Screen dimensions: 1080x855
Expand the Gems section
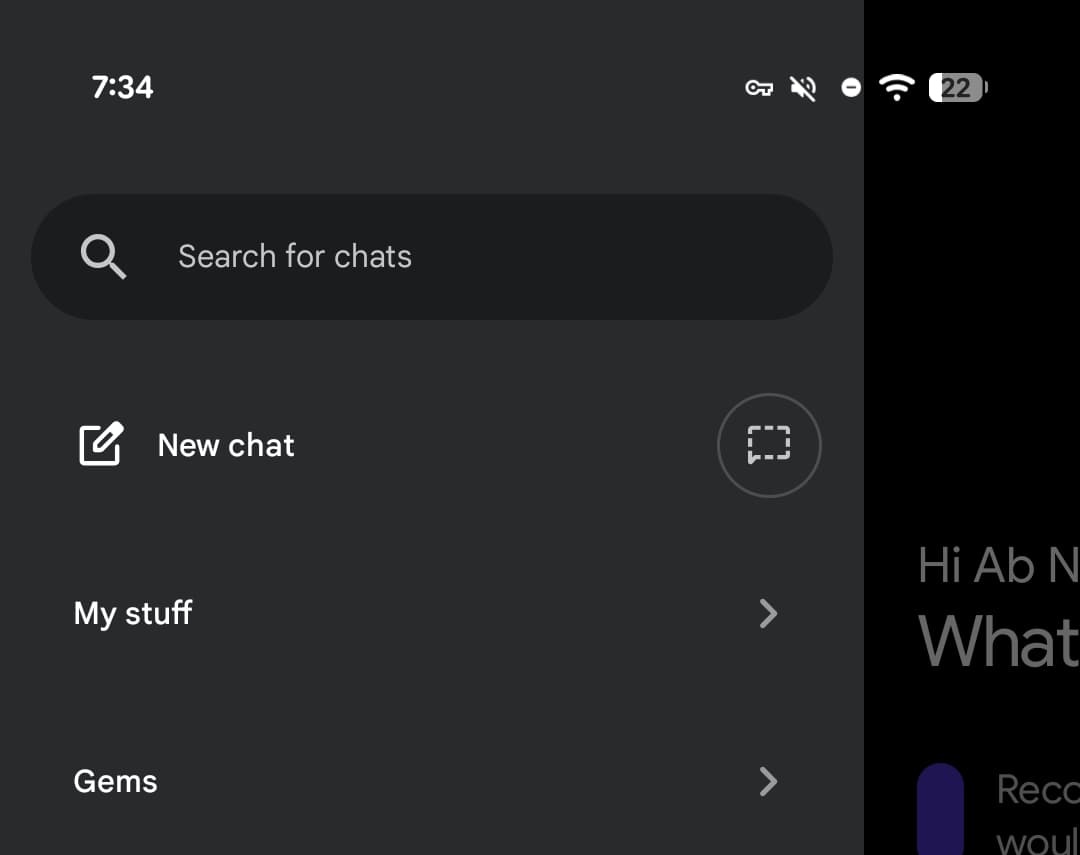[x=425, y=781]
